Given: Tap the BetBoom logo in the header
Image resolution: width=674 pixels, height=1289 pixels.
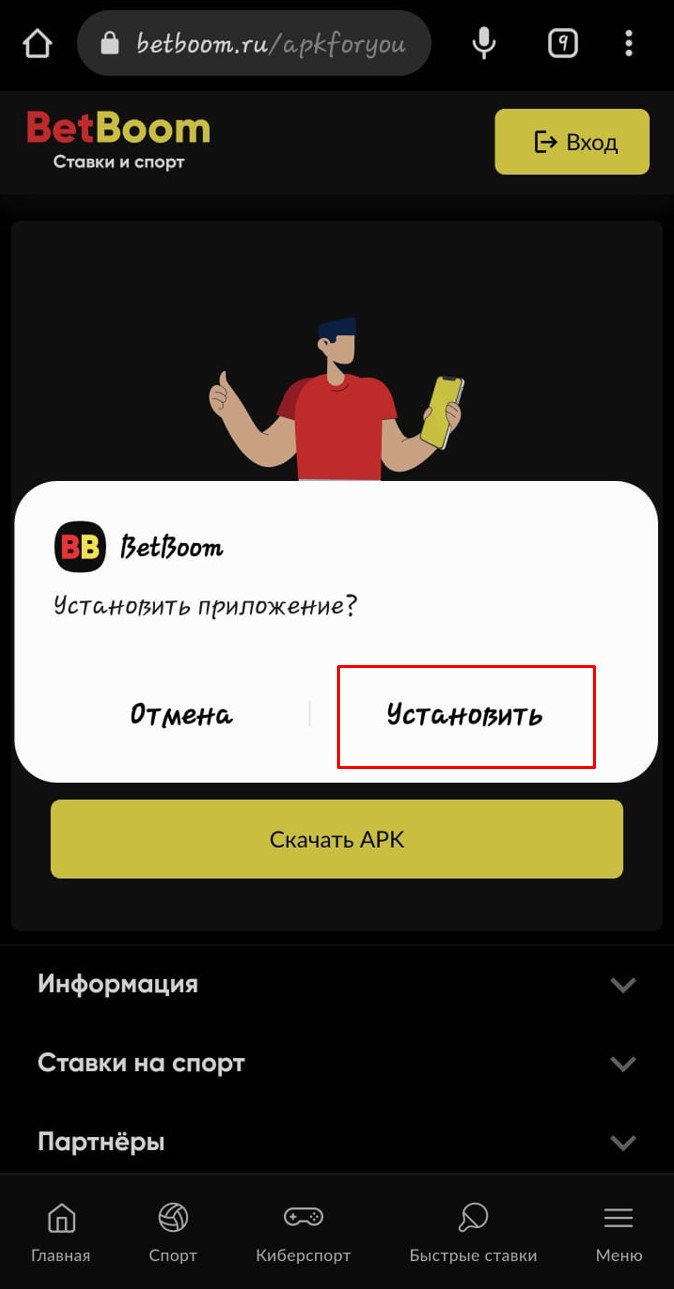Looking at the screenshot, I should 118,140.
